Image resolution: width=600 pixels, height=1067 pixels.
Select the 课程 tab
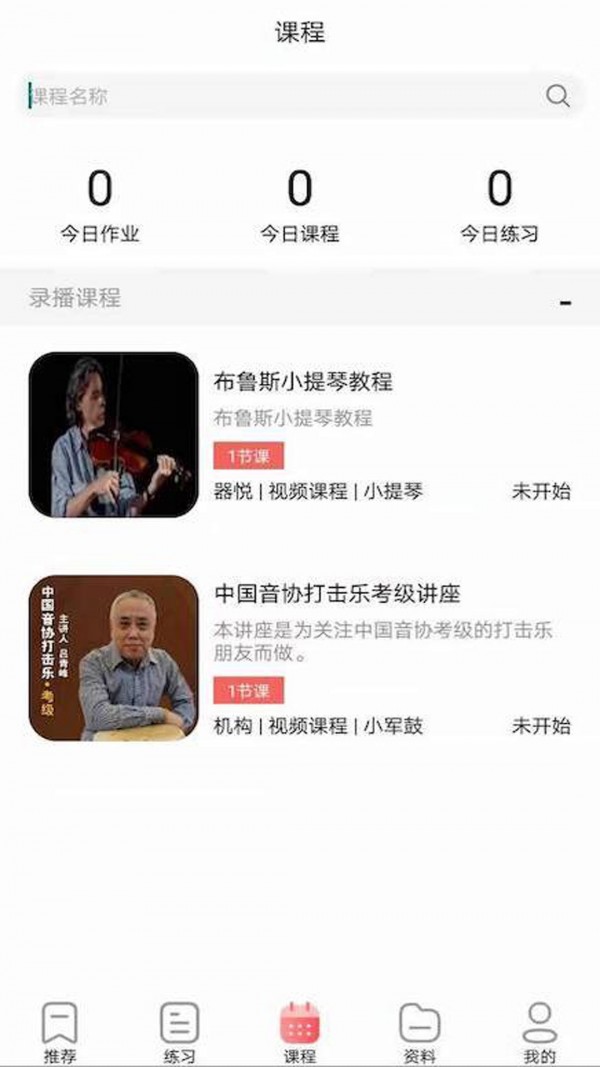[300, 1032]
